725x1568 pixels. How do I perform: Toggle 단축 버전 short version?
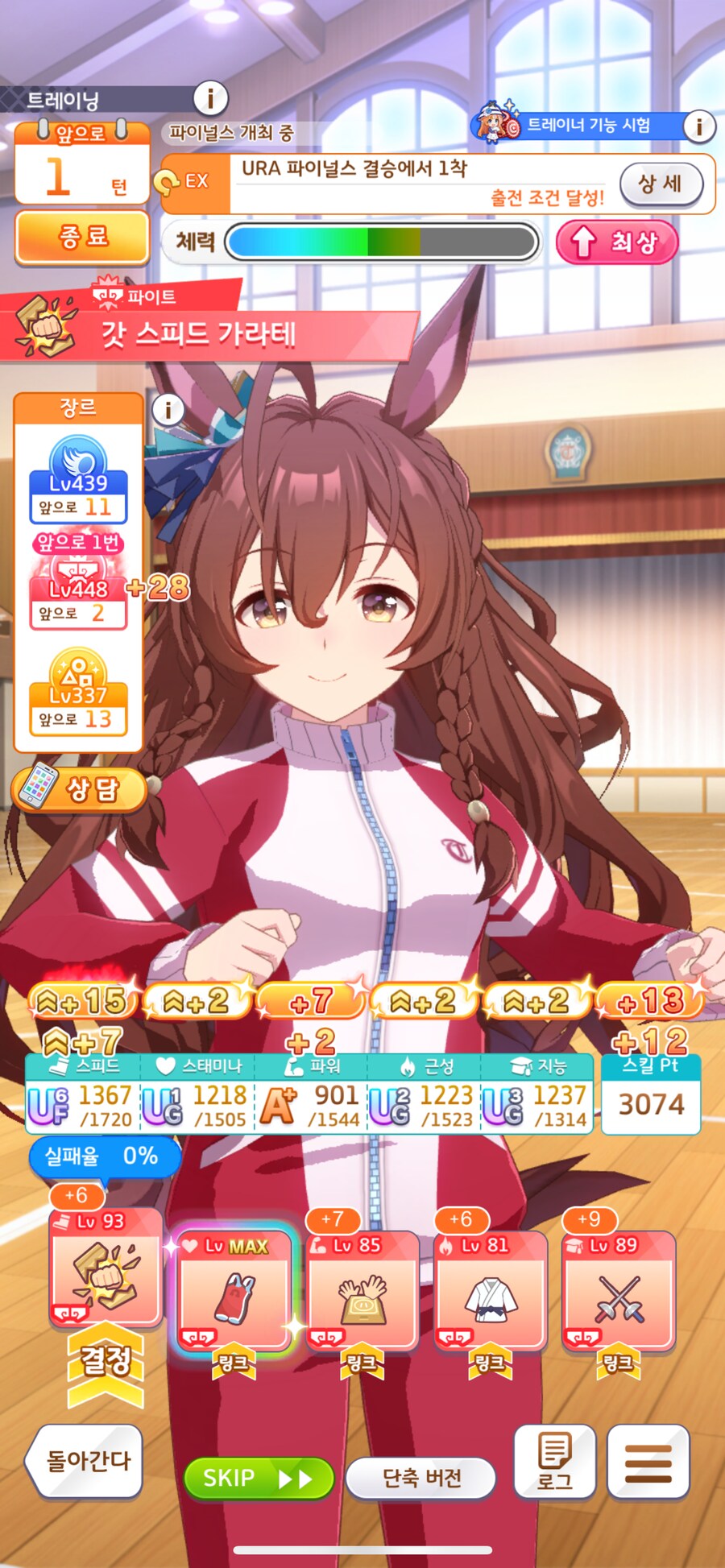click(420, 1478)
